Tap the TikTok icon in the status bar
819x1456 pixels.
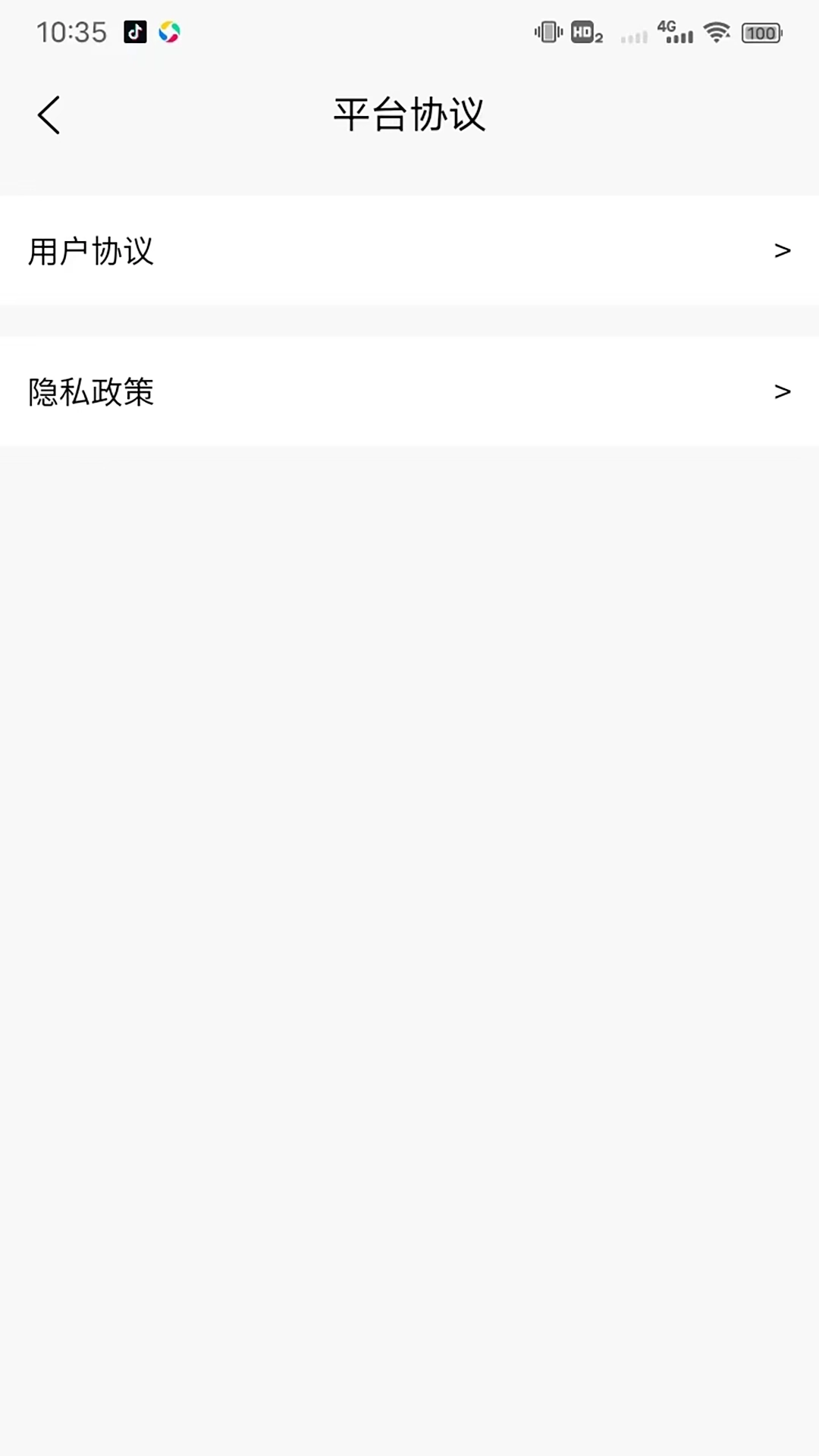(135, 32)
